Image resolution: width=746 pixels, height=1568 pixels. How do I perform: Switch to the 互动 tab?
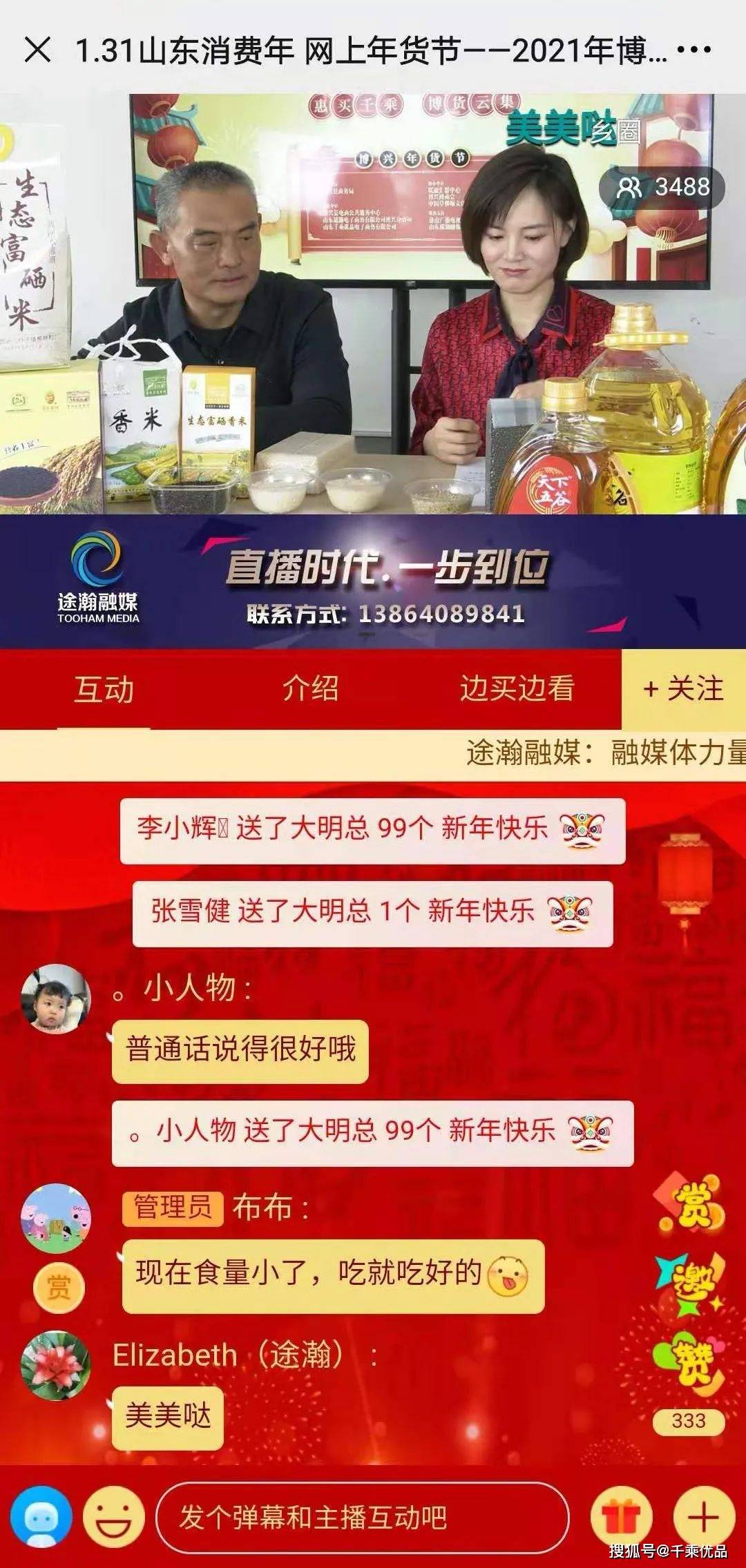coord(104,689)
